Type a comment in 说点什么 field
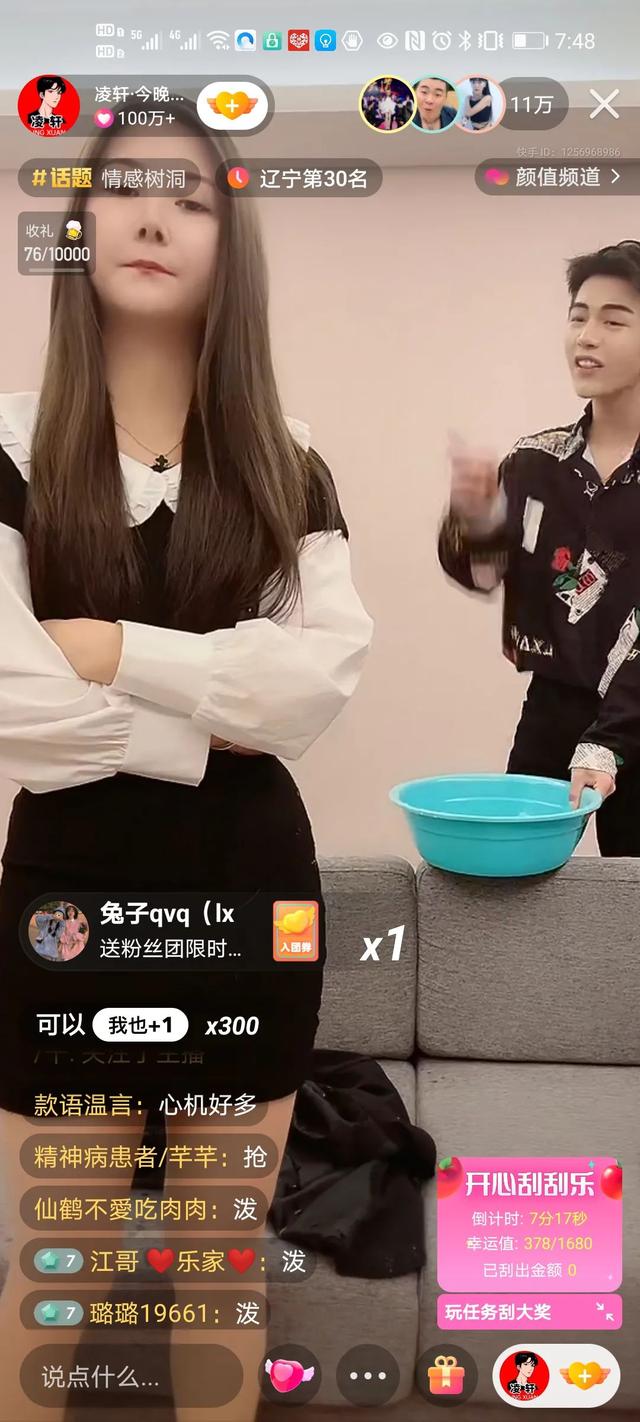This screenshot has width=640, height=1422. 130,1376
